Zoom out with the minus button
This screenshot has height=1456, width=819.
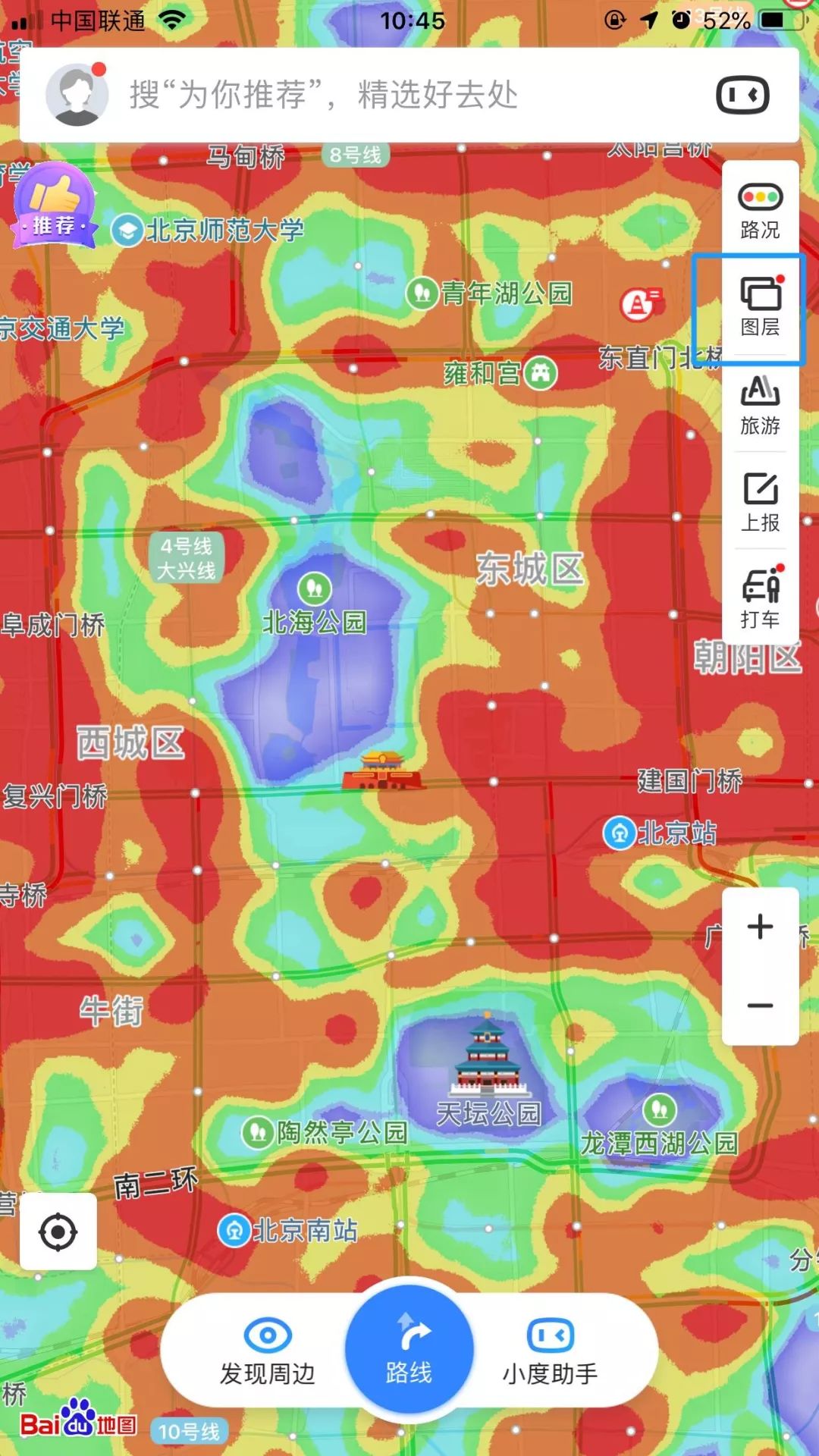click(760, 1006)
